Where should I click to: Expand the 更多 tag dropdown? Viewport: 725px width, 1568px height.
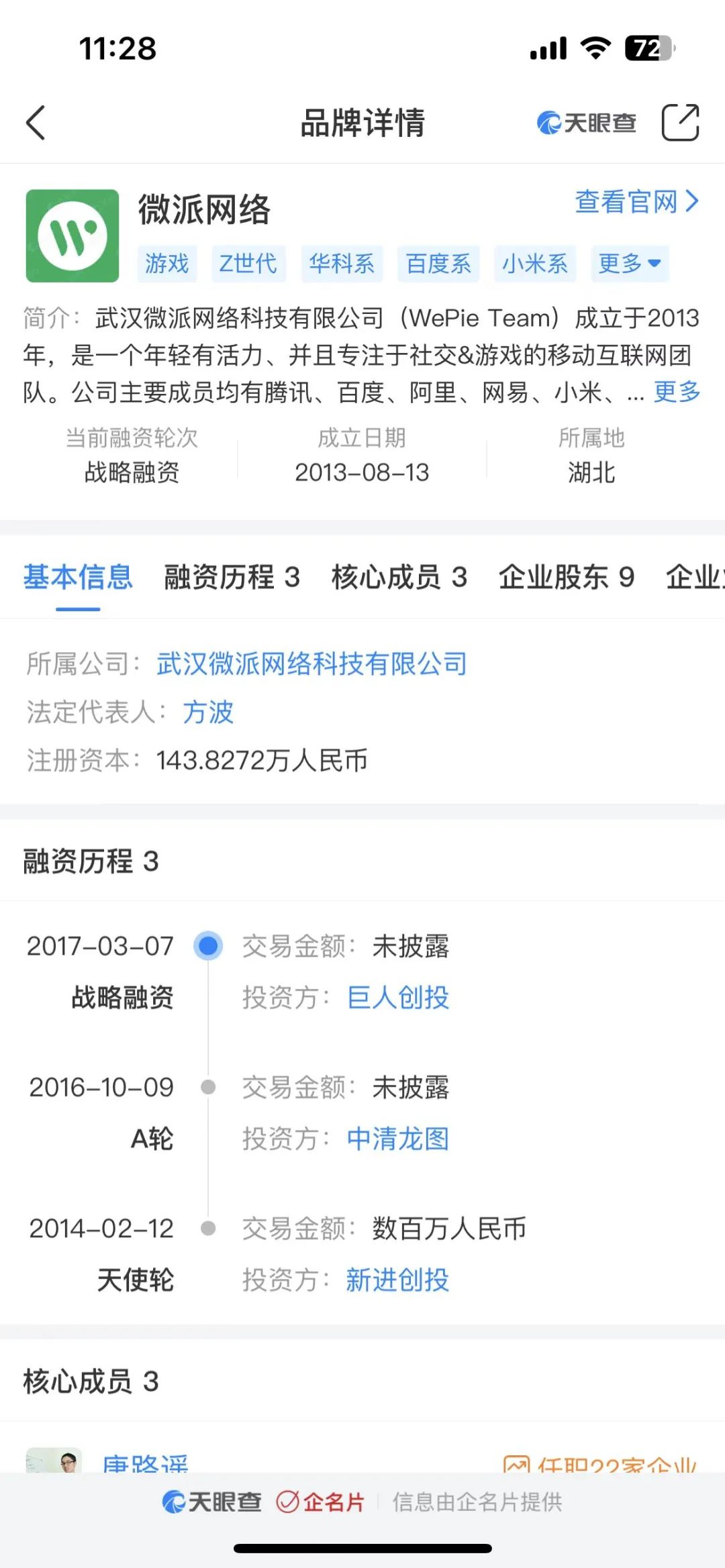(629, 264)
